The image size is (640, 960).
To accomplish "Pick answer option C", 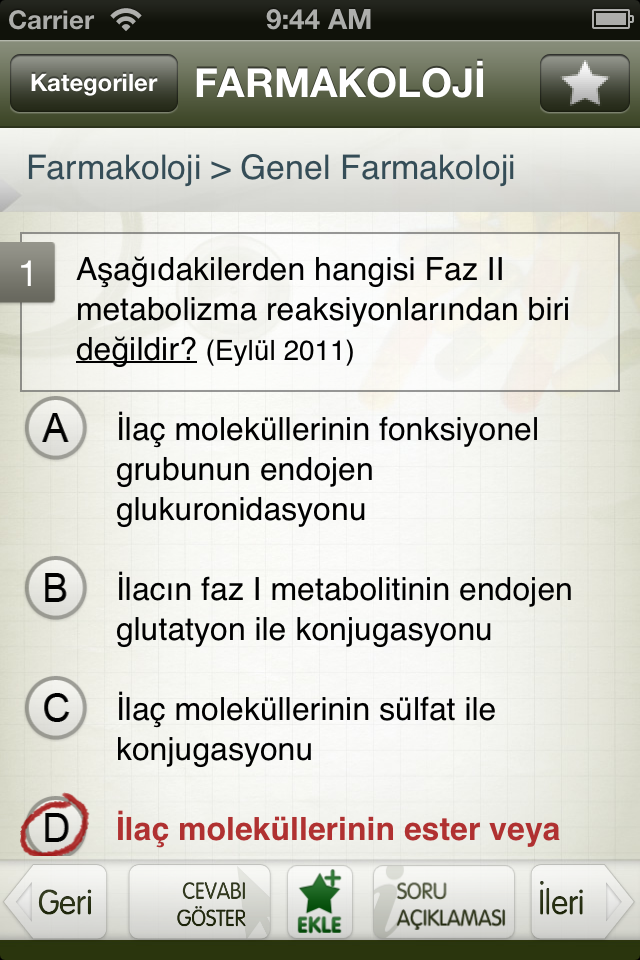I will (56, 708).
